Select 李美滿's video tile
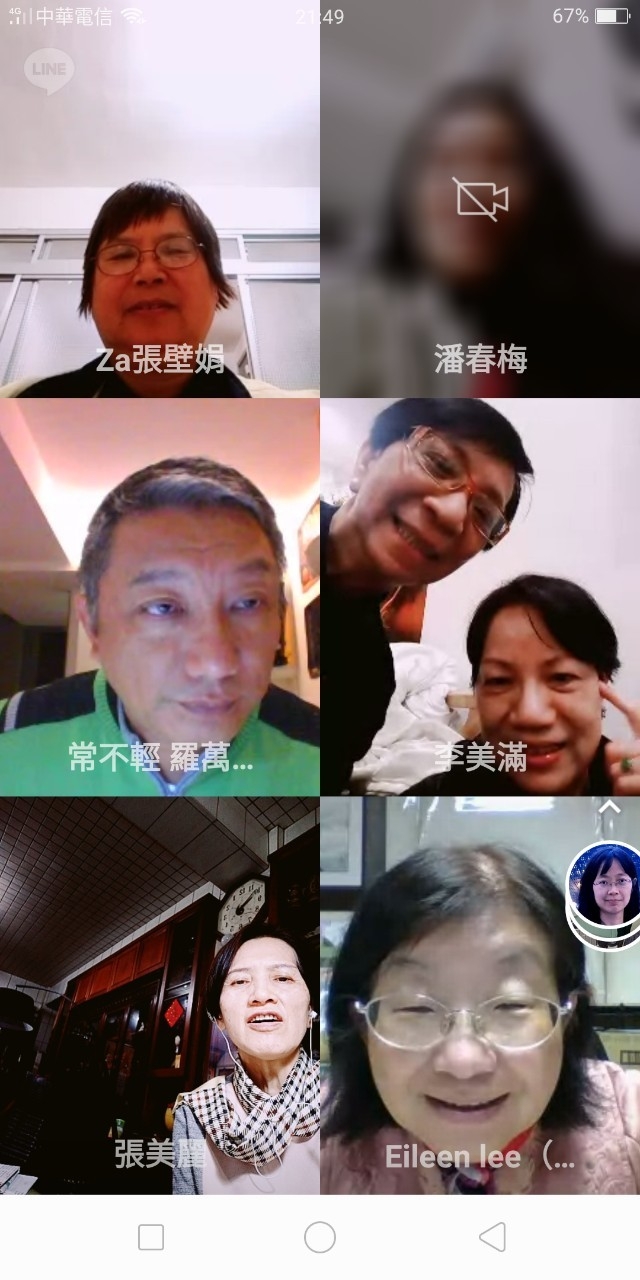The width and height of the screenshot is (640, 1280). coord(480,600)
